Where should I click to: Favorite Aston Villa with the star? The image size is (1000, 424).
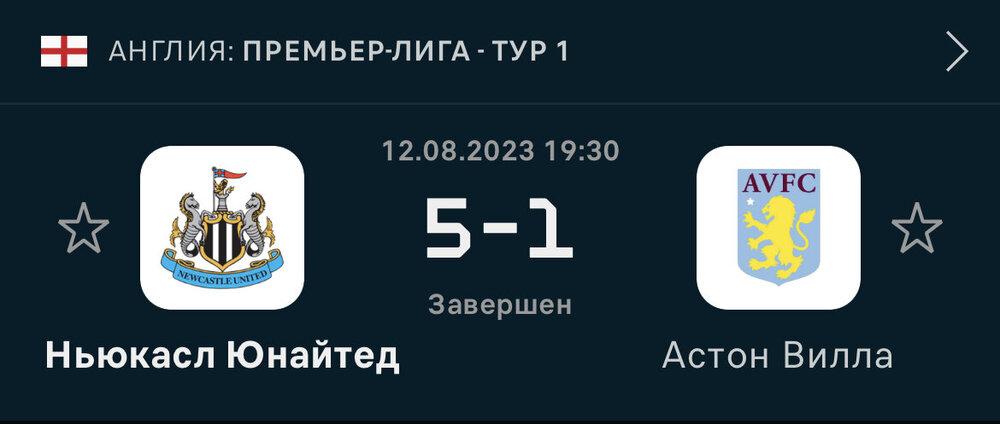916,229
